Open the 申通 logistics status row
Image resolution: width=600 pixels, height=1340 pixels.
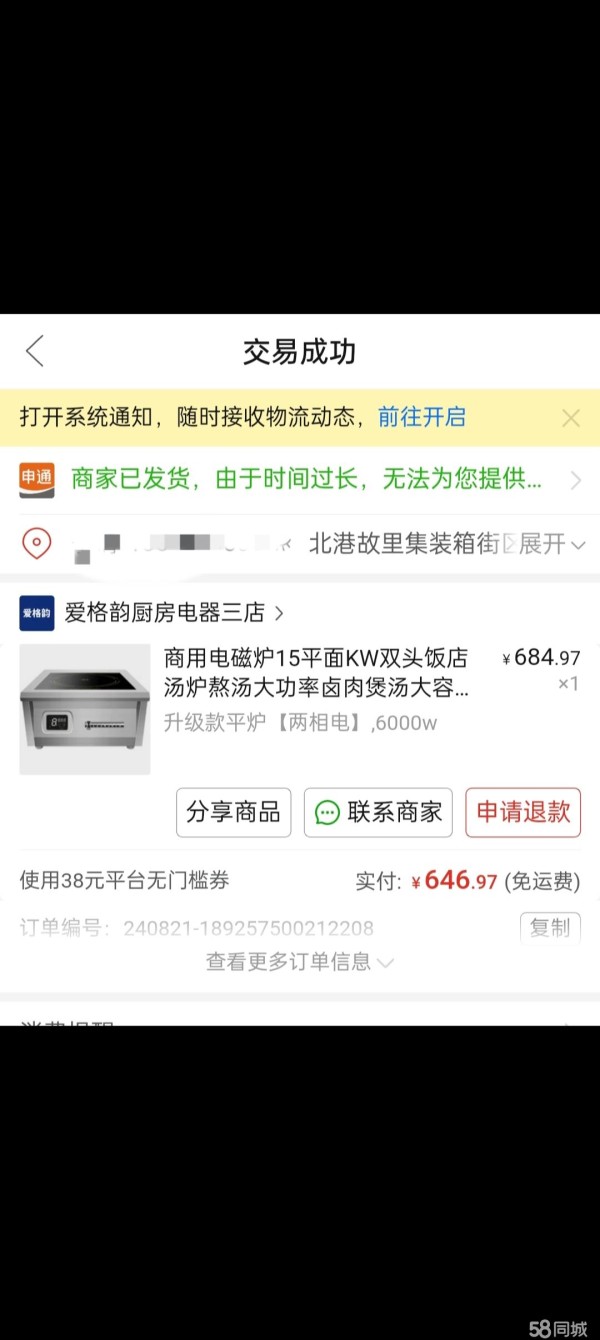point(300,480)
